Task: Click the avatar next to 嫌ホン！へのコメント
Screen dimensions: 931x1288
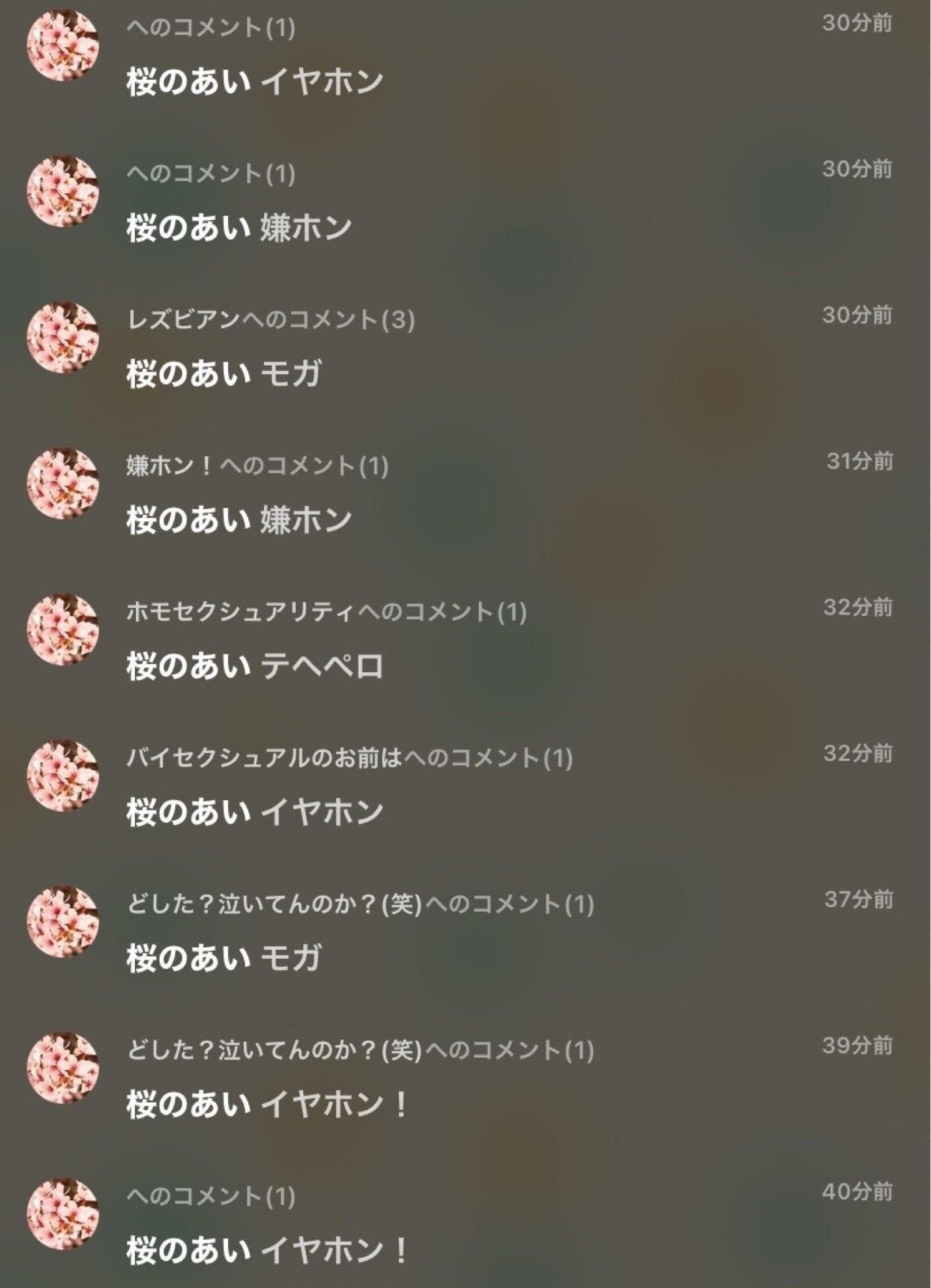Action: (65, 486)
